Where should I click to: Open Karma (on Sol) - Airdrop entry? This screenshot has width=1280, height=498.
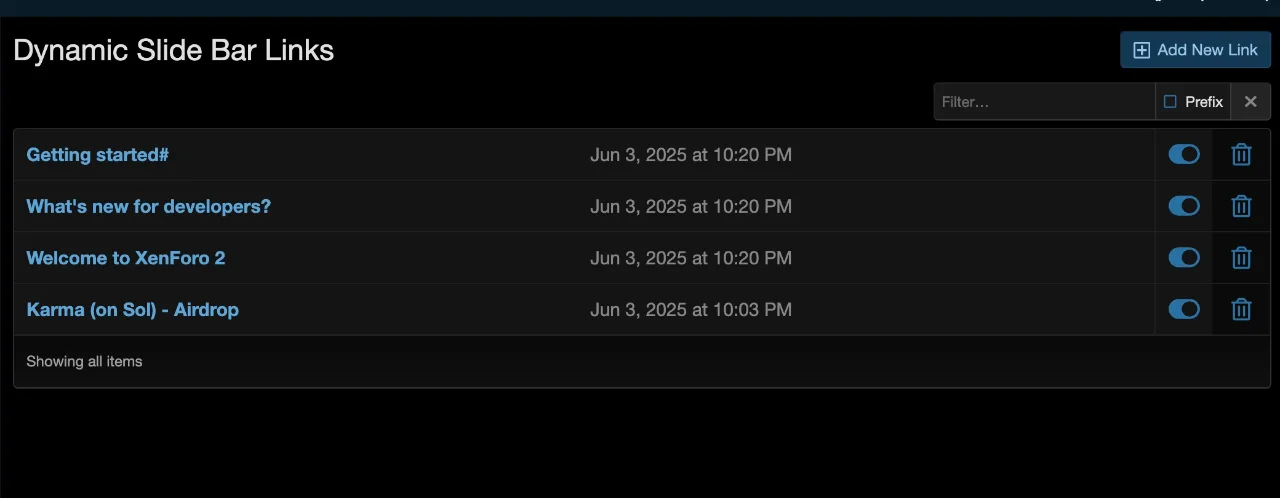coord(132,310)
